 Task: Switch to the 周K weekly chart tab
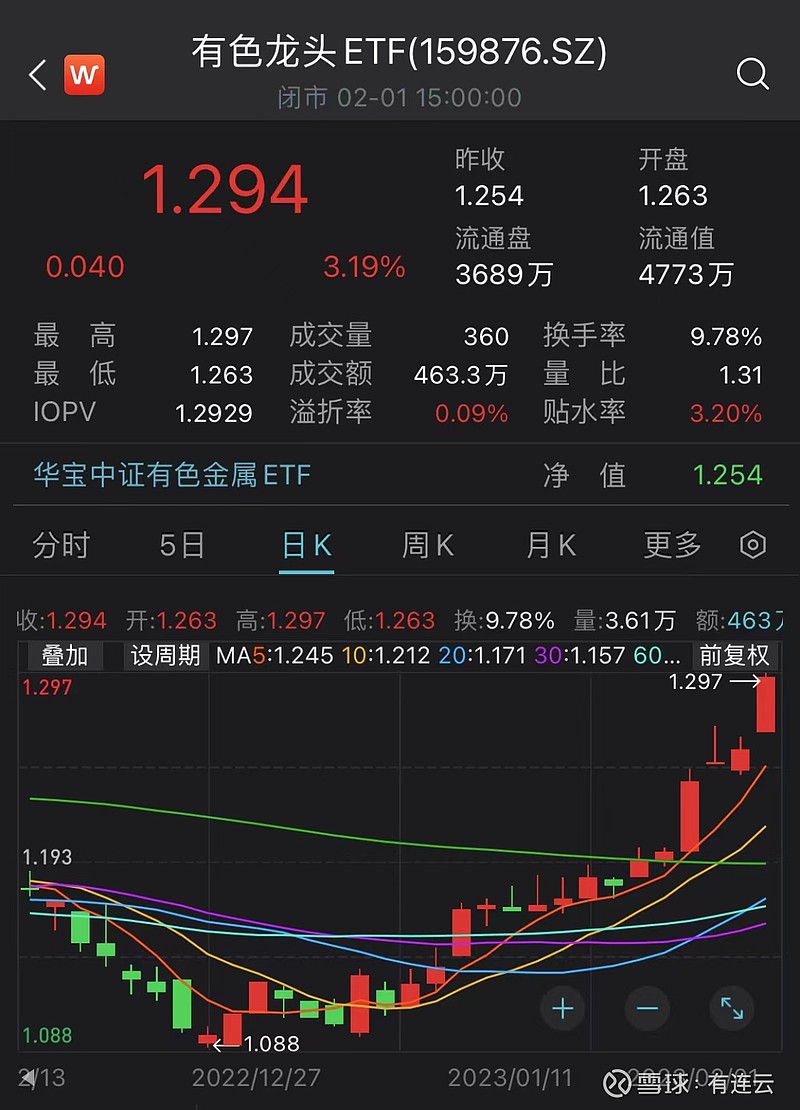[427, 543]
